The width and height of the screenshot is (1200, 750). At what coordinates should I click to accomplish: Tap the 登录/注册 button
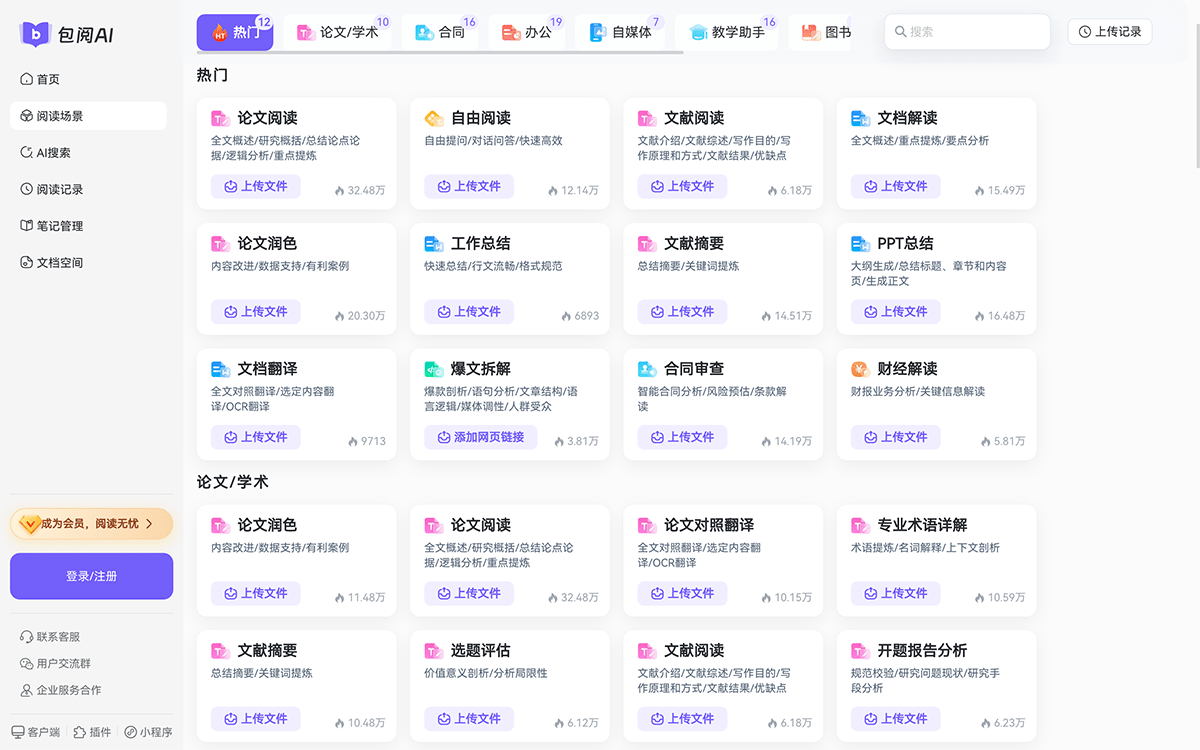(x=91, y=576)
